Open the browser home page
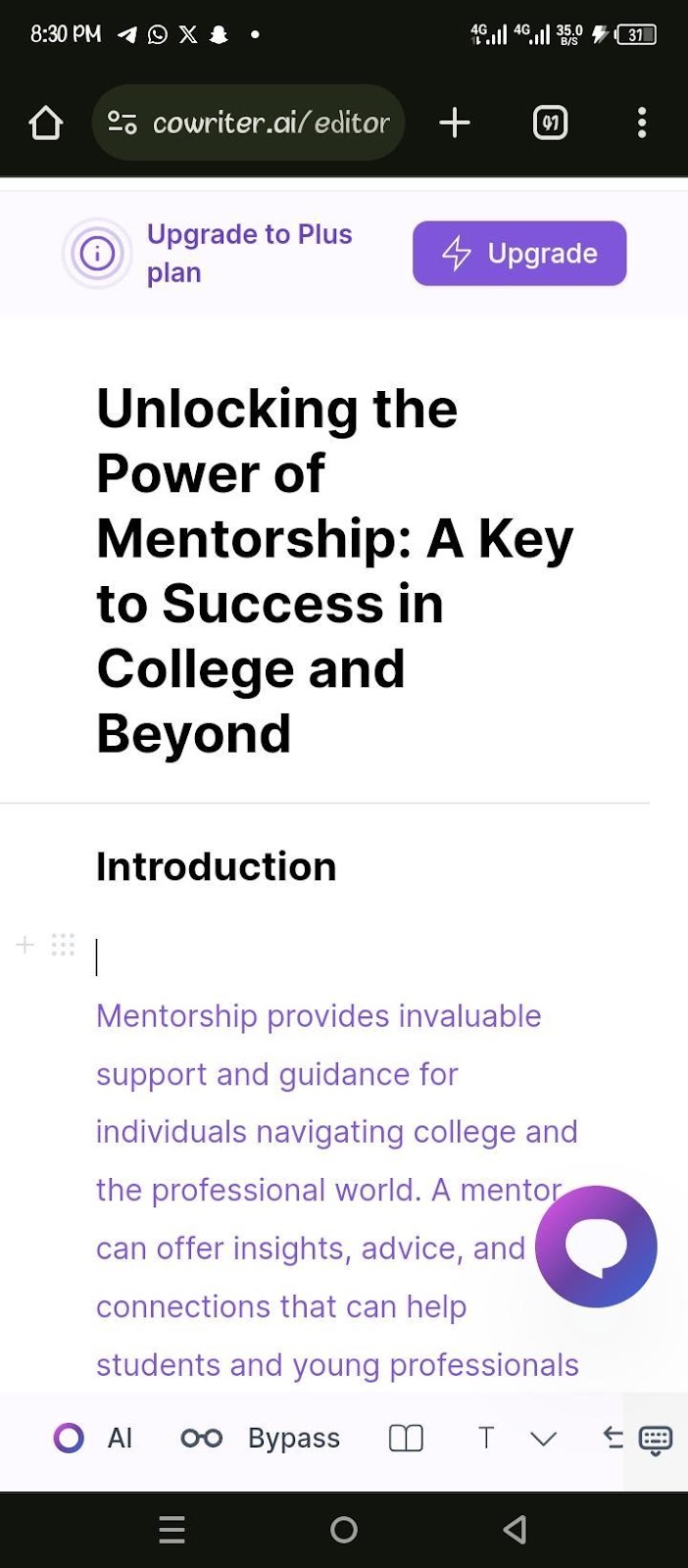This screenshot has width=688, height=1568. 46,122
